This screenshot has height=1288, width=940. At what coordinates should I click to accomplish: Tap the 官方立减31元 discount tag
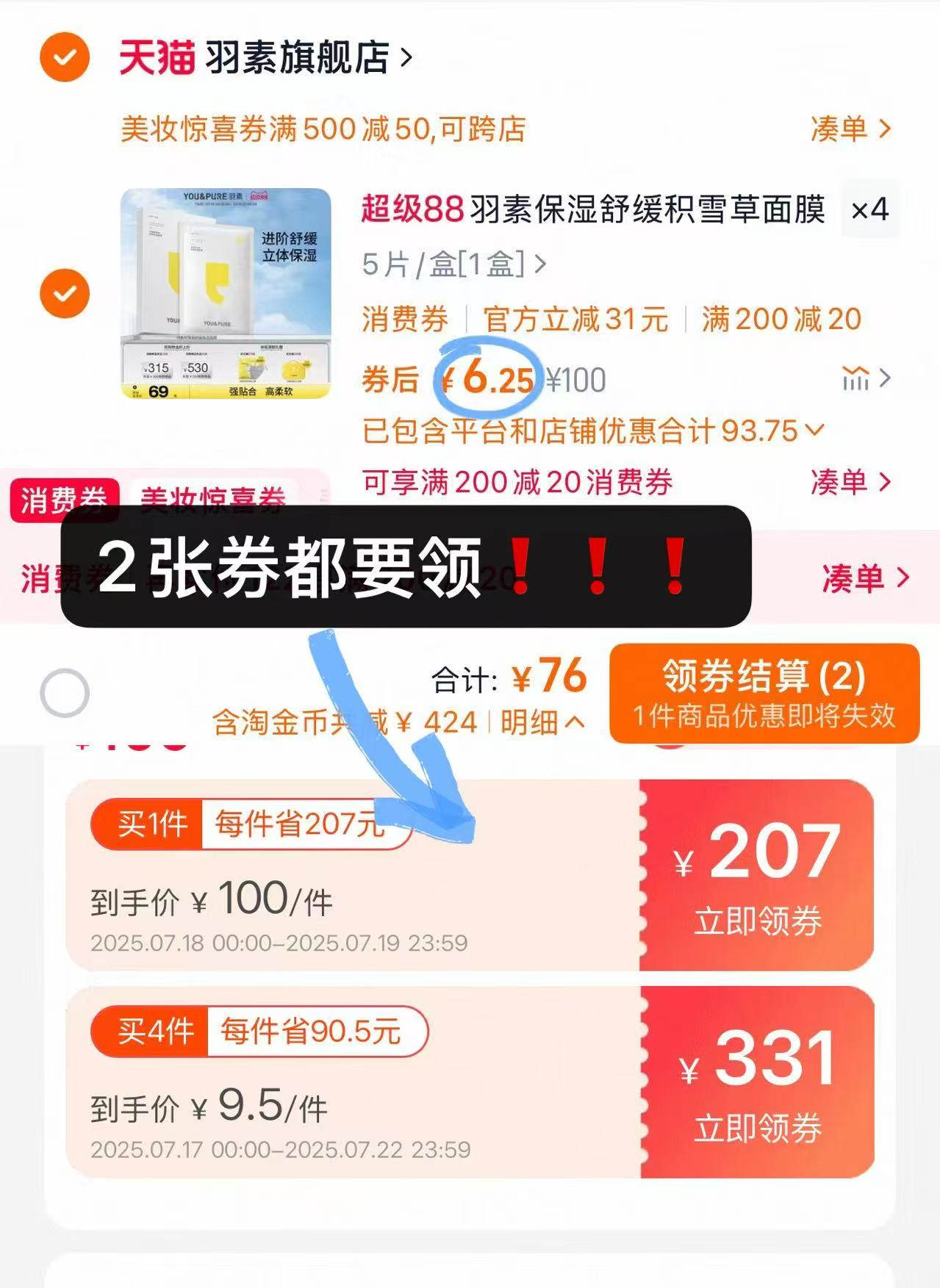(574, 319)
